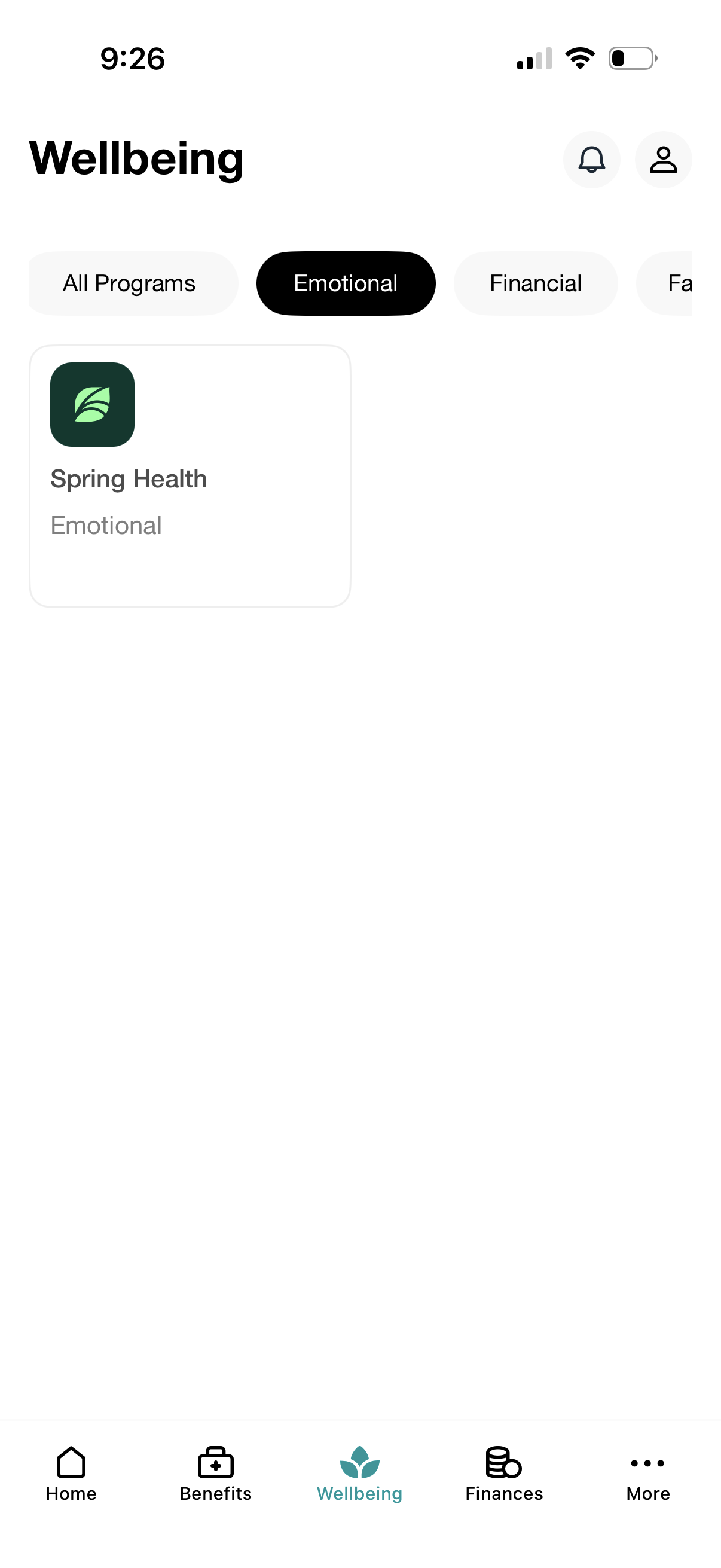721x1568 pixels.
Task: Toggle the Emotional filter pill off
Action: coord(346,282)
